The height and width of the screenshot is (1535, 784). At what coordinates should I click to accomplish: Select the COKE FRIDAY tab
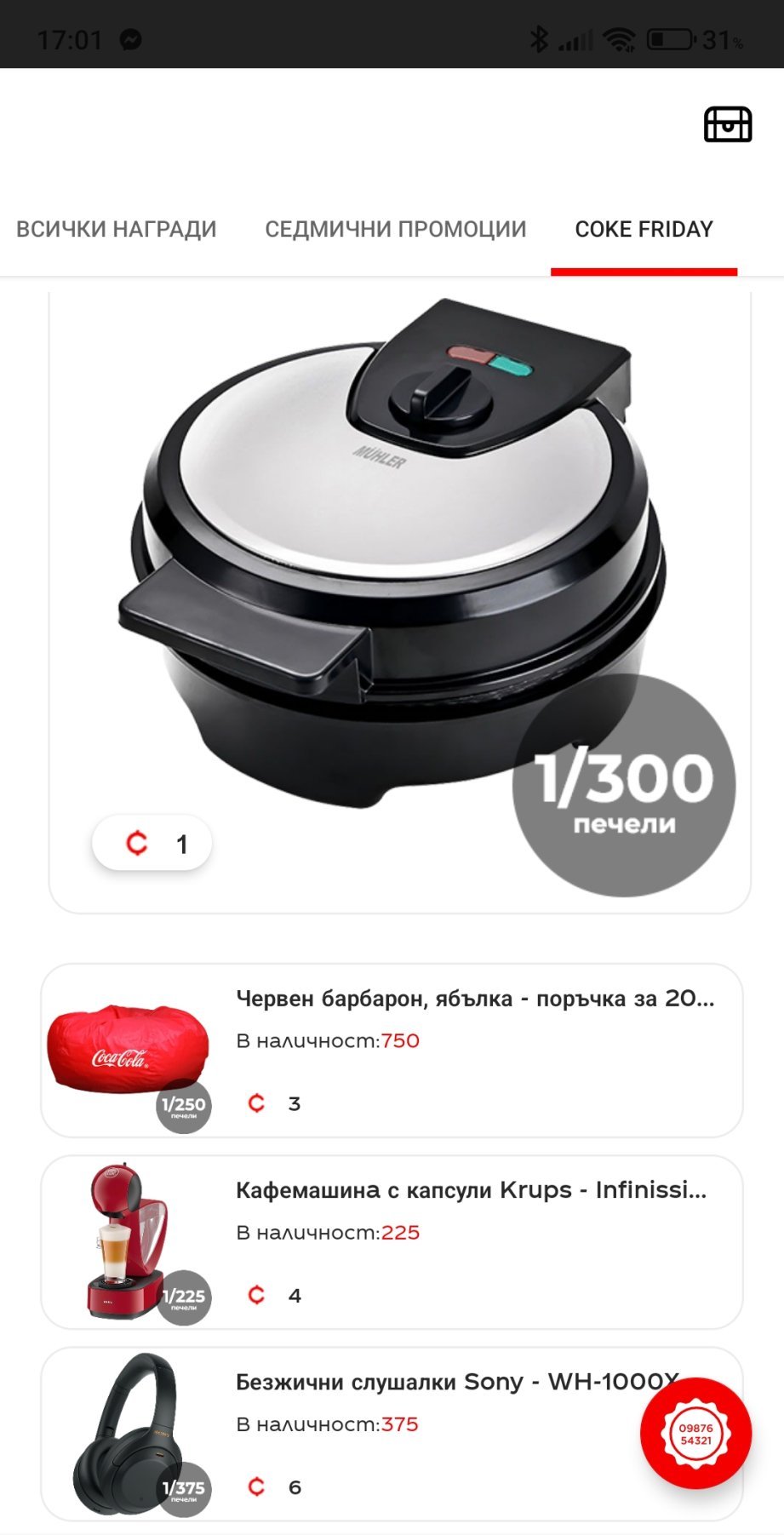[644, 229]
